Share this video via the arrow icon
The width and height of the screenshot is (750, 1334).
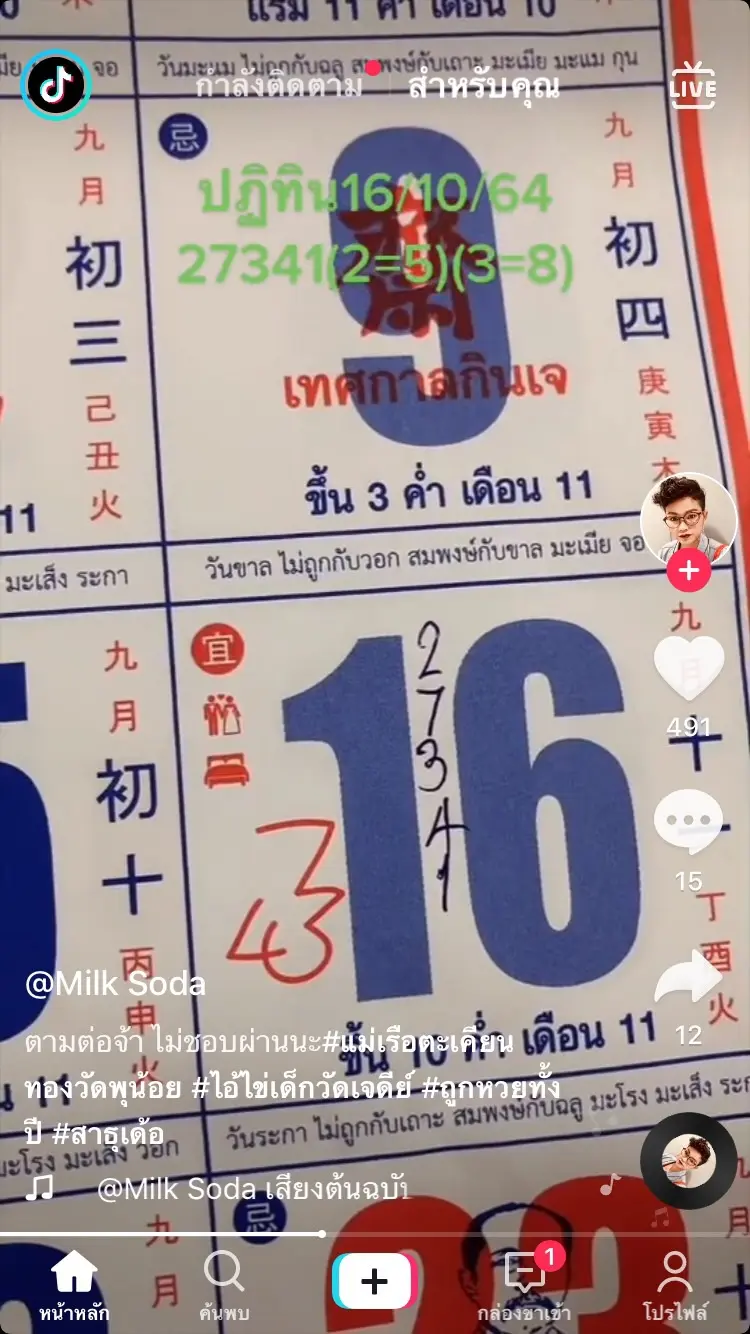pyautogui.click(x=688, y=980)
